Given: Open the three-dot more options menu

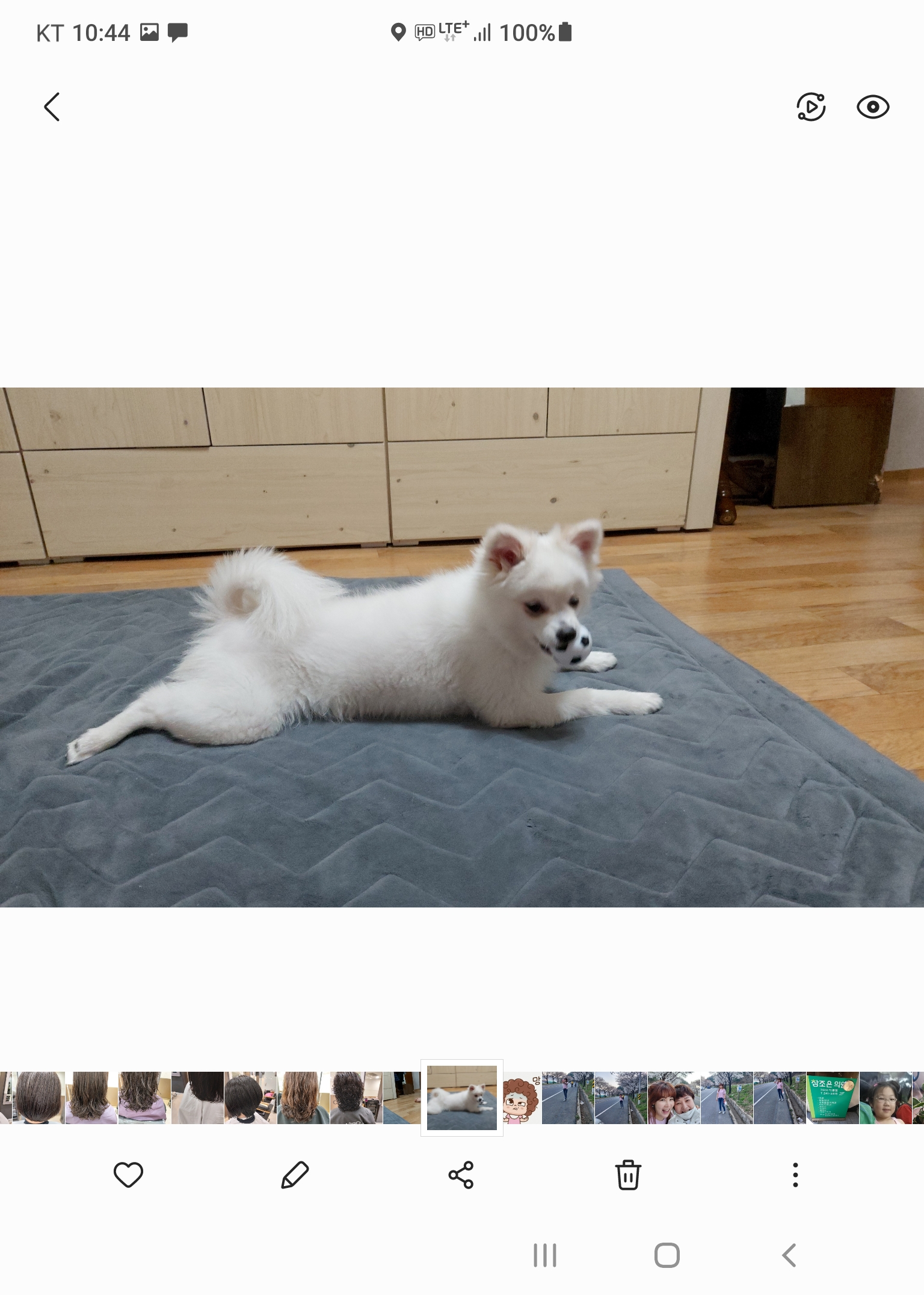Looking at the screenshot, I should click(795, 1175).
